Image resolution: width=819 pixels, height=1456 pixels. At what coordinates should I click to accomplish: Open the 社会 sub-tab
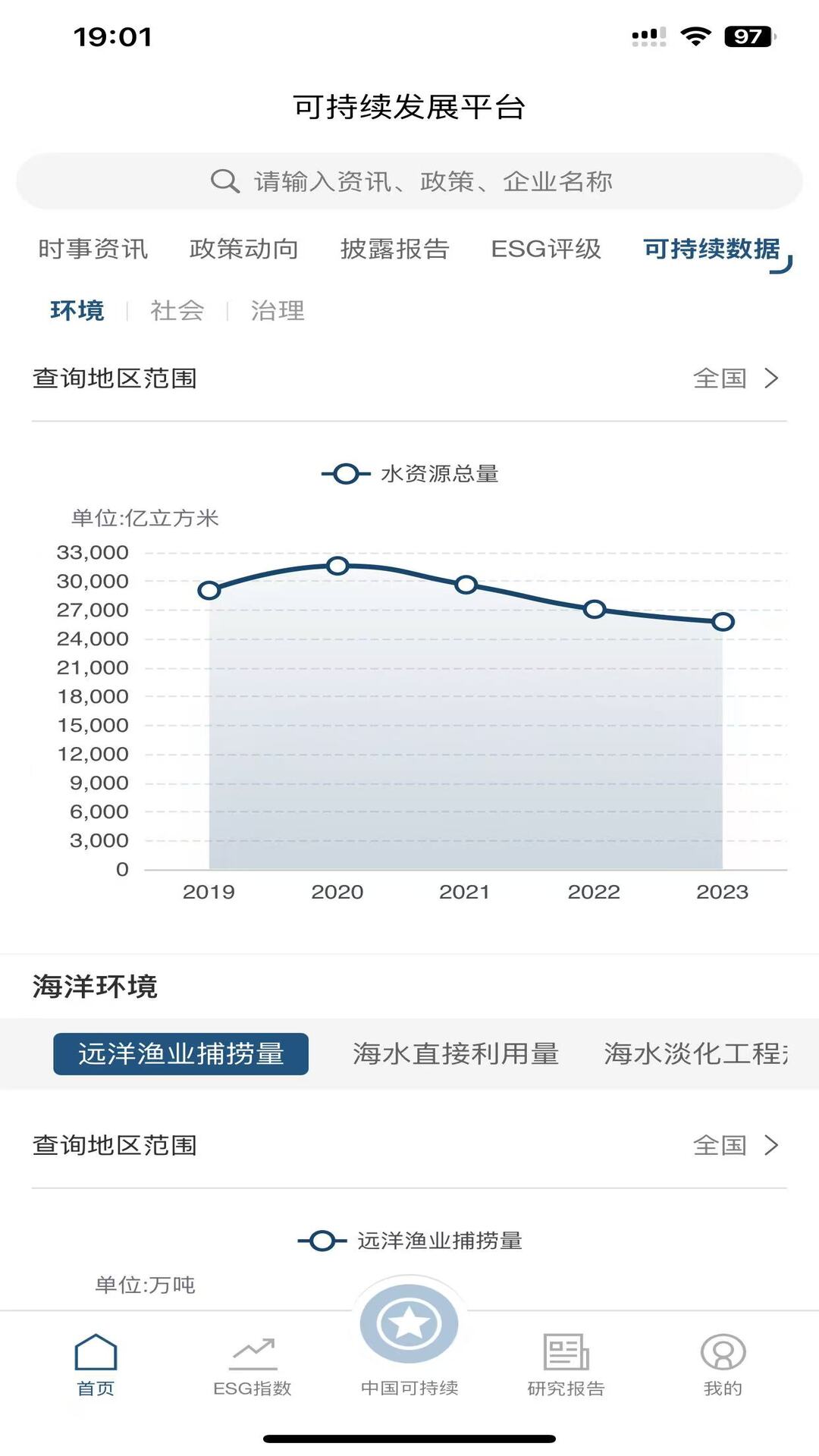click(x=177, y=311)
